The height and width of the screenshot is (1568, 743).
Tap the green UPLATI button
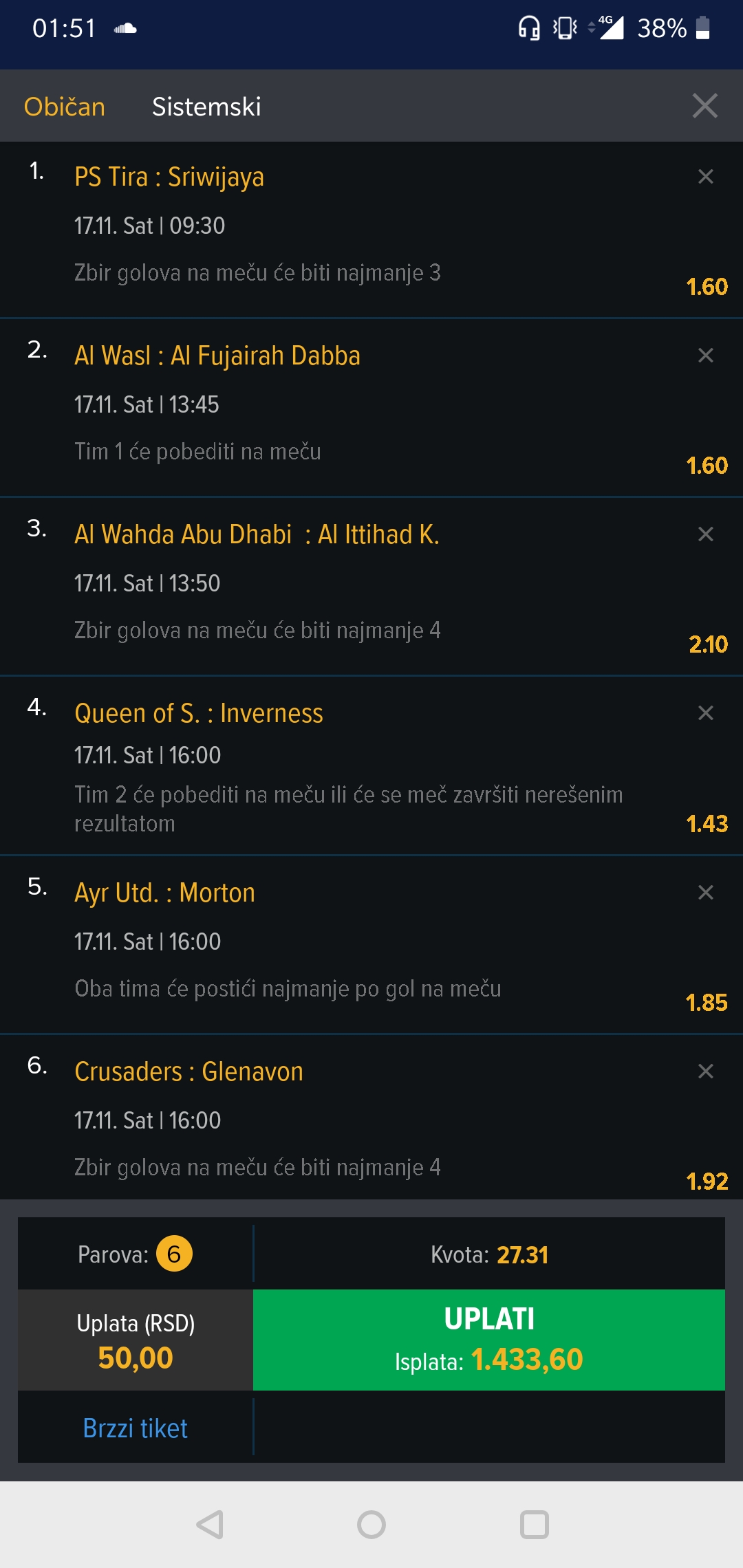pos(489,1340)
